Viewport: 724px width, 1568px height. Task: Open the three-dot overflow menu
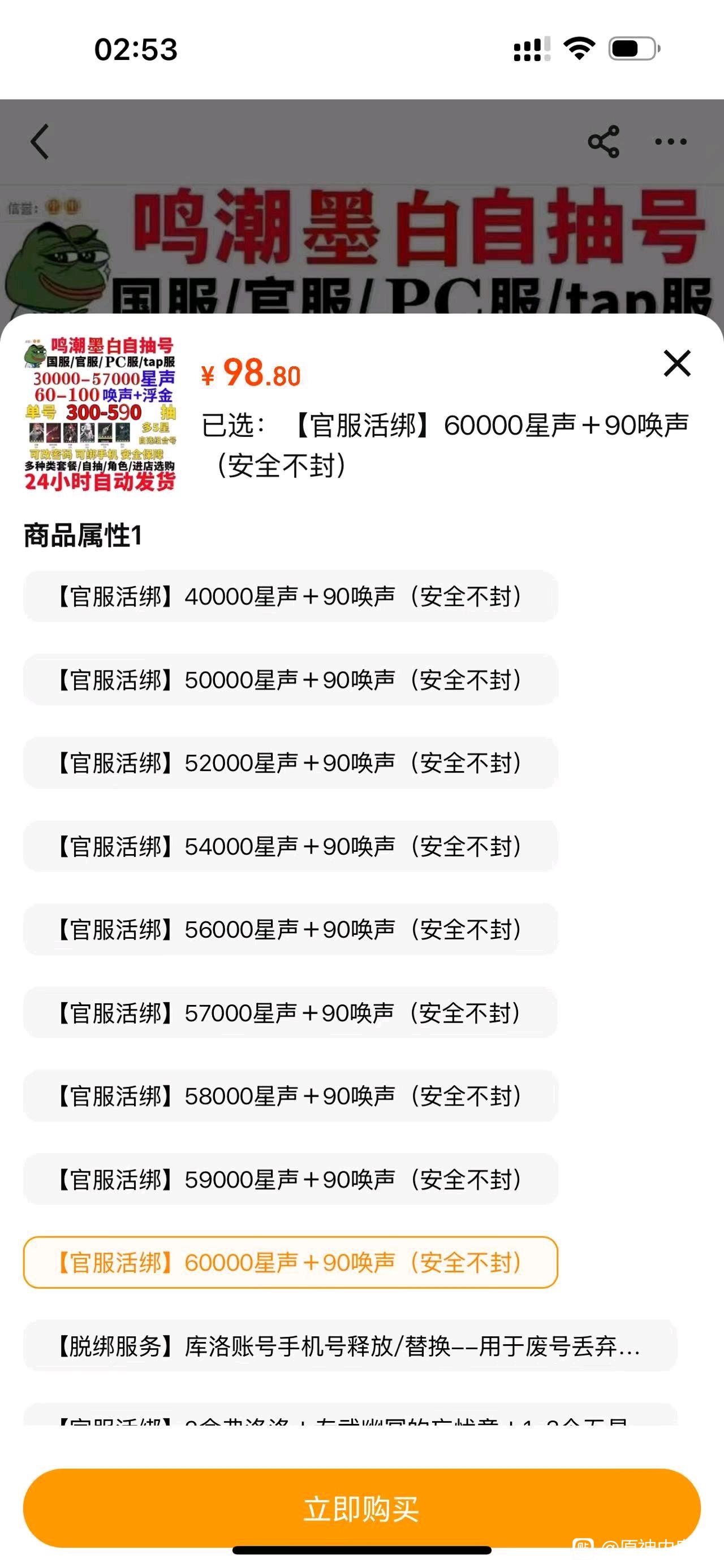[x=670, y=142]
